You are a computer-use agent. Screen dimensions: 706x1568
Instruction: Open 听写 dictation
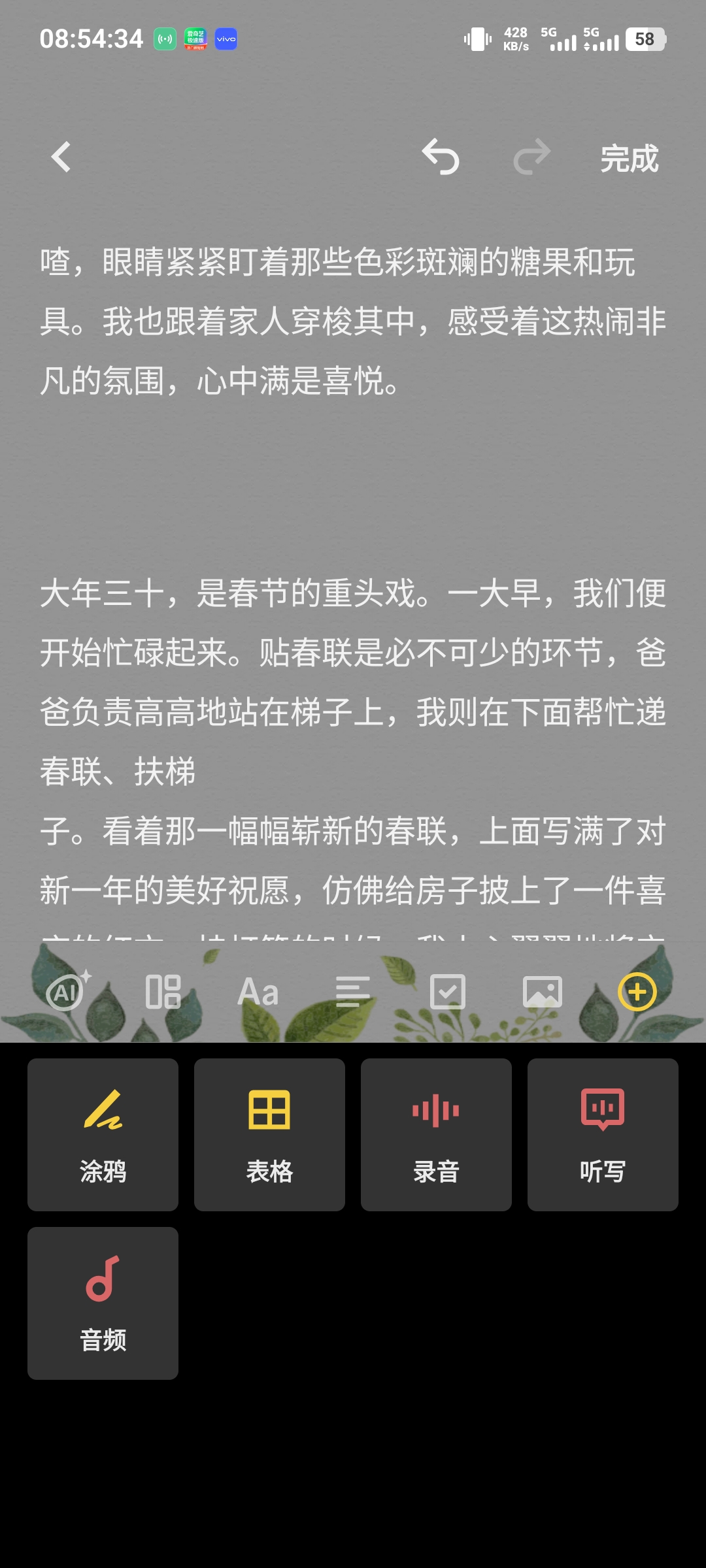tap(603, 1134)
